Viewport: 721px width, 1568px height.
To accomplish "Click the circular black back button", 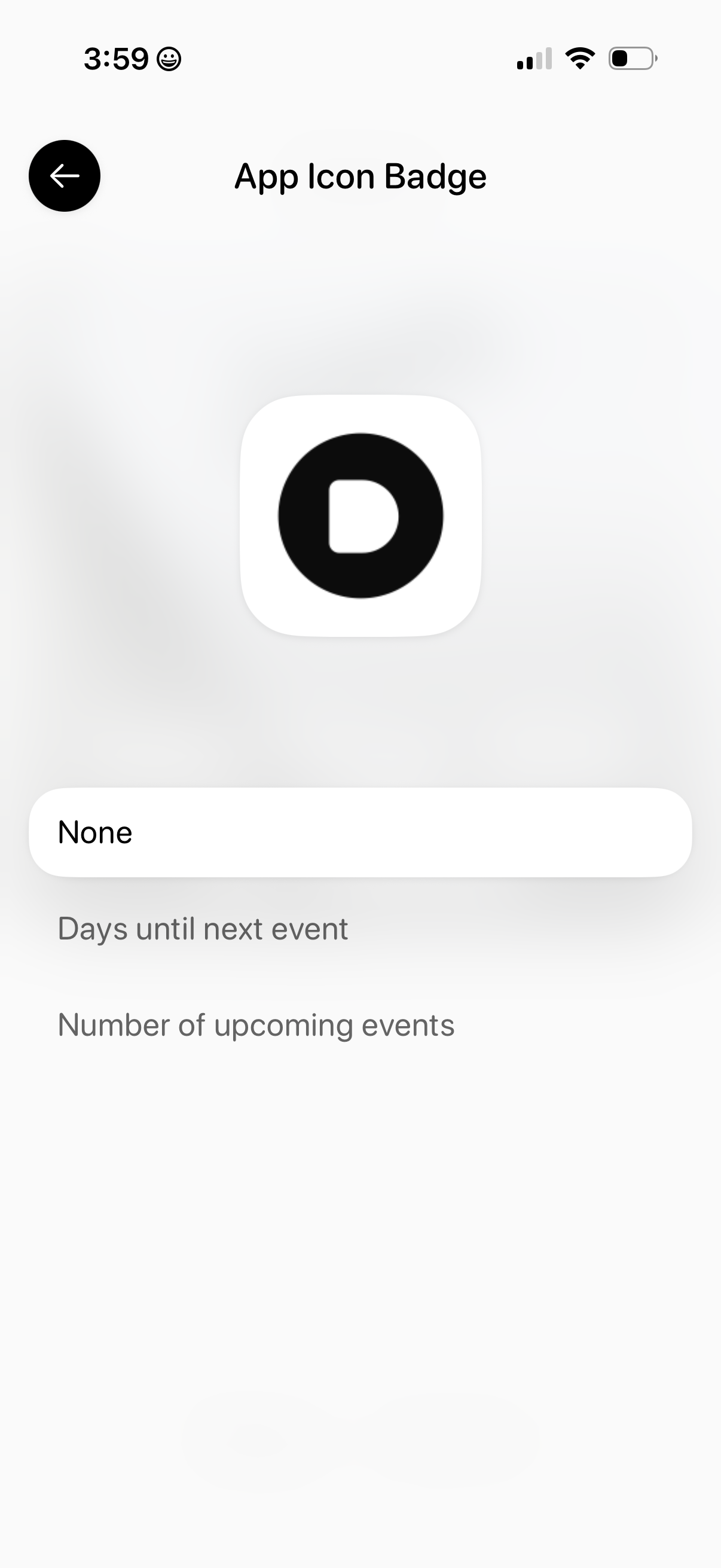I will (x=65, y=176).
